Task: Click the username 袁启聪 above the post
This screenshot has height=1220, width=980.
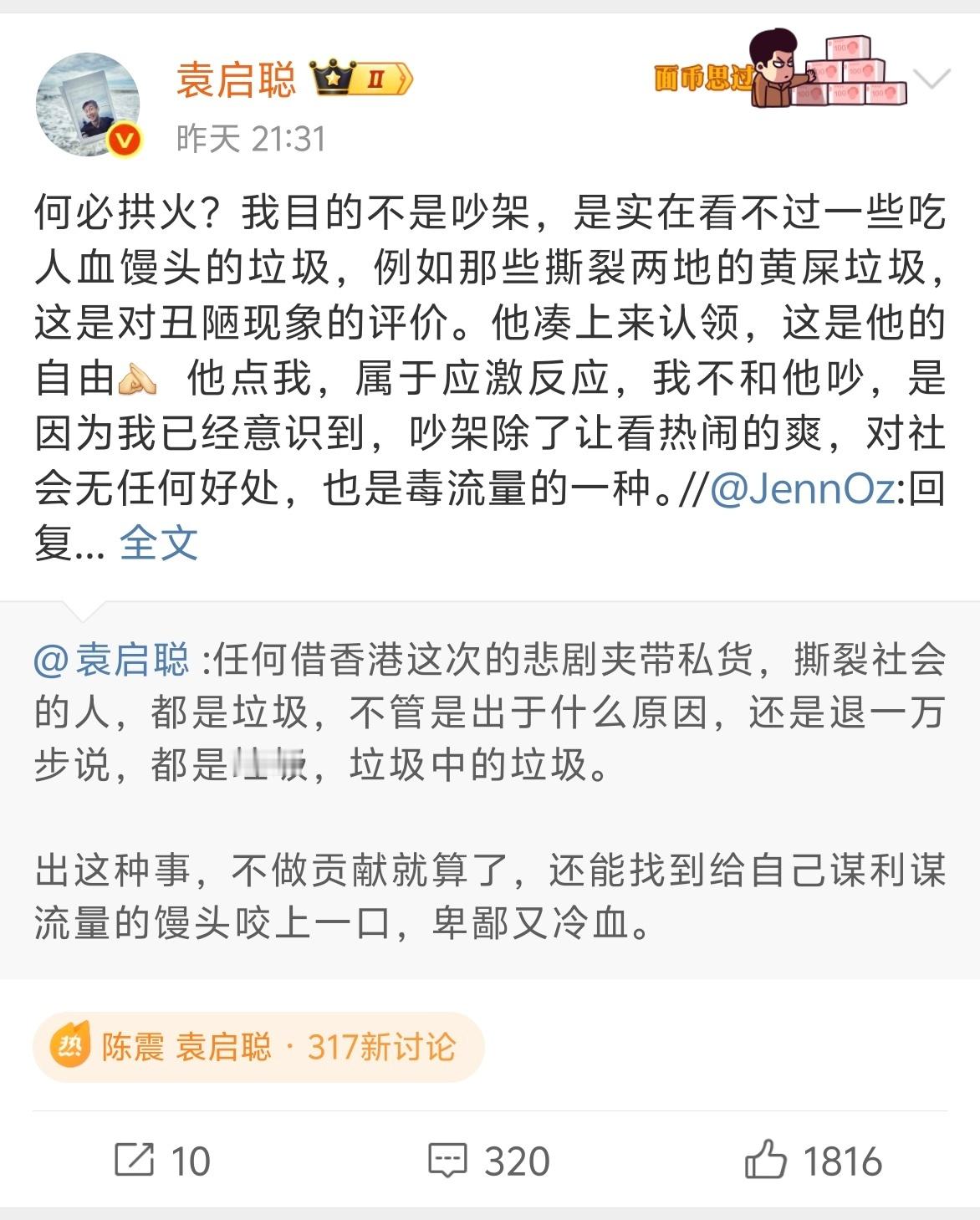Action: tap(236, 78)
